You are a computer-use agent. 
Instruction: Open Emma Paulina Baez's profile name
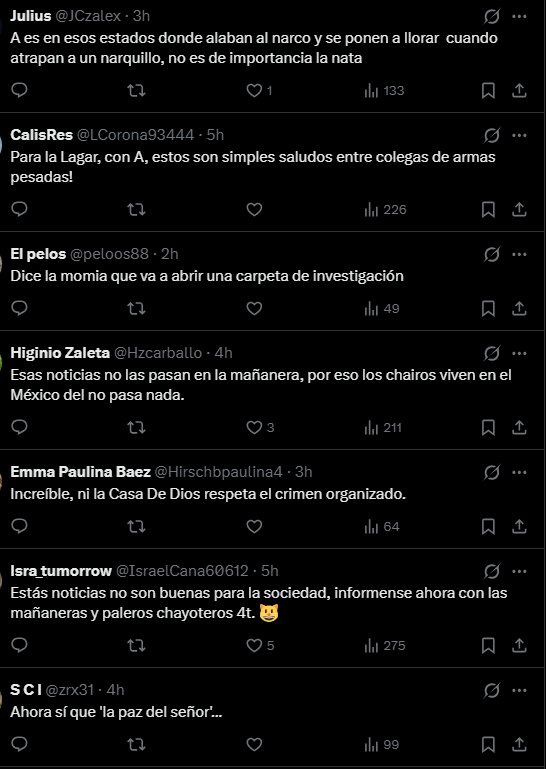point(80,472)
